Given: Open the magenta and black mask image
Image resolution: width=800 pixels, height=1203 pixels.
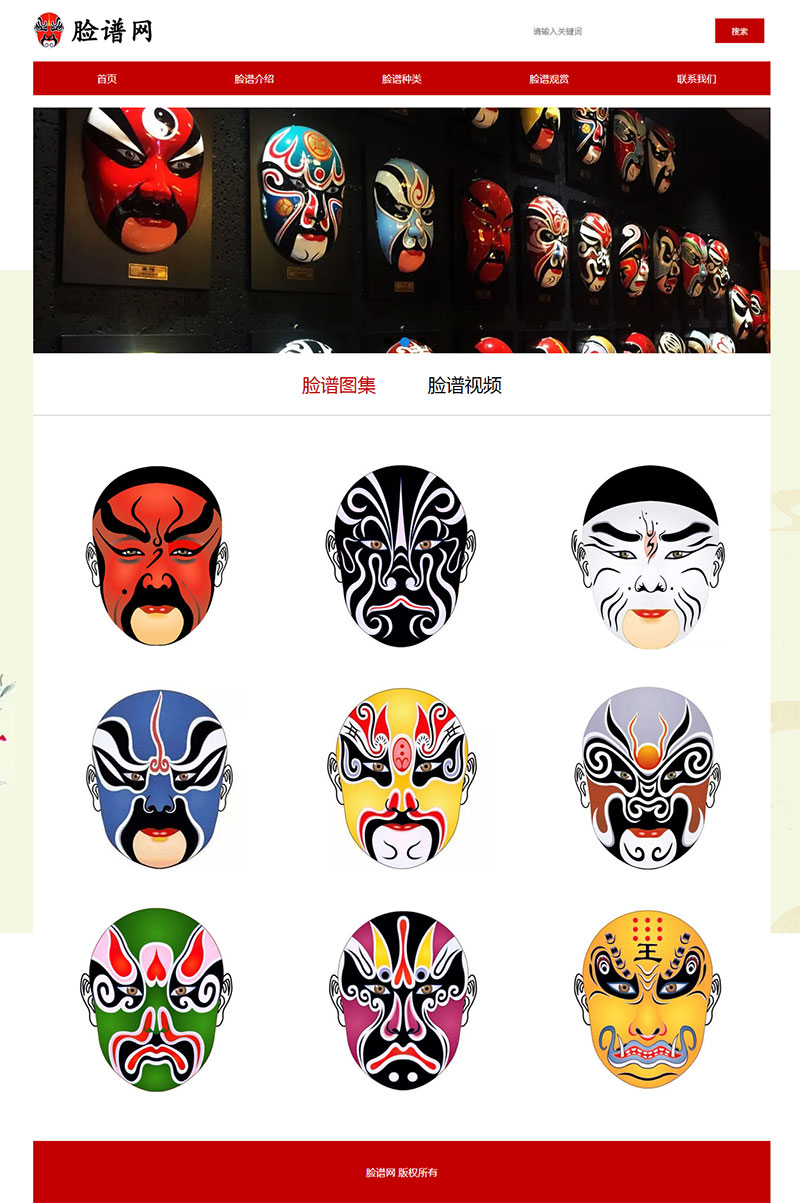Looking at the screenshot, I should (x=401, y=999).
